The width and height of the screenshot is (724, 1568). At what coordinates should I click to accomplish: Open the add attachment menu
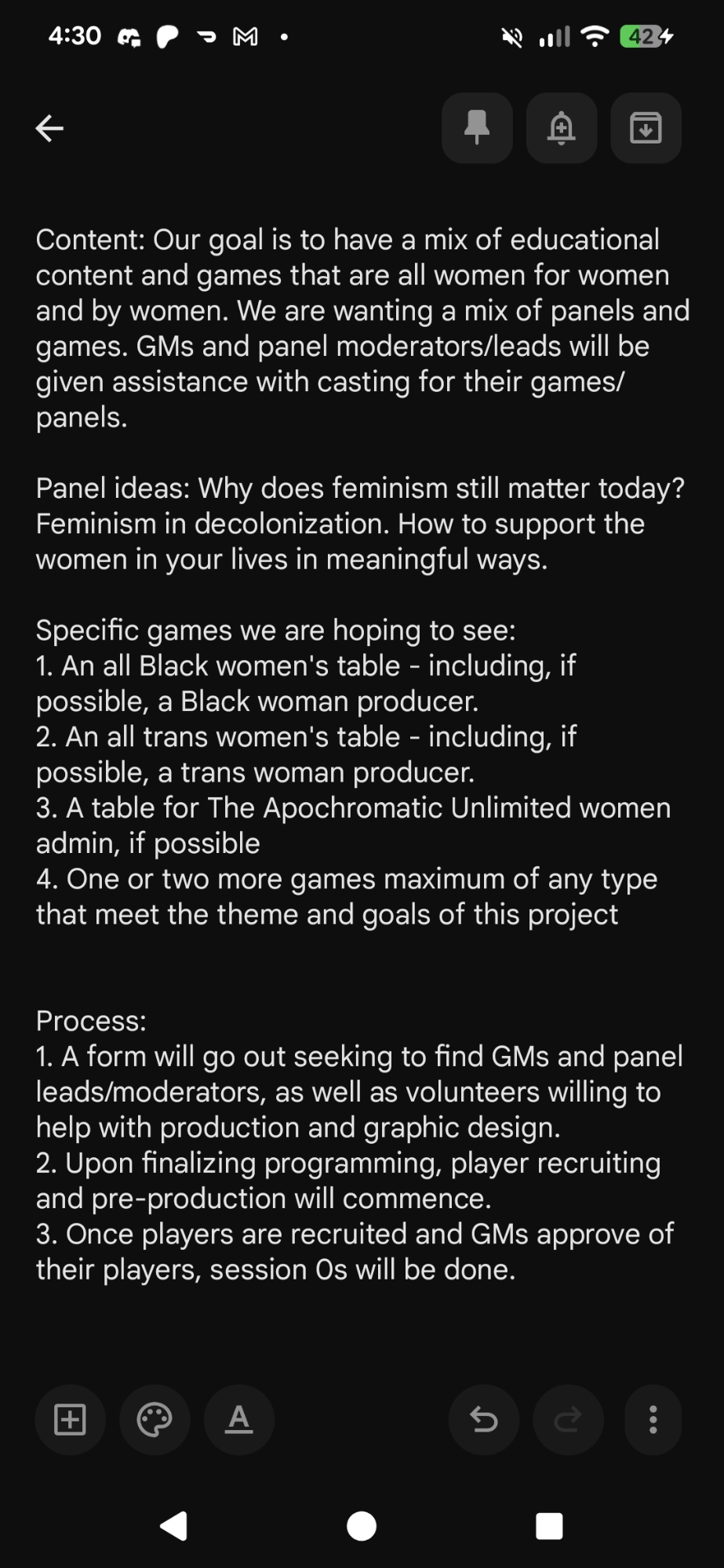(x=70, y=1419)
